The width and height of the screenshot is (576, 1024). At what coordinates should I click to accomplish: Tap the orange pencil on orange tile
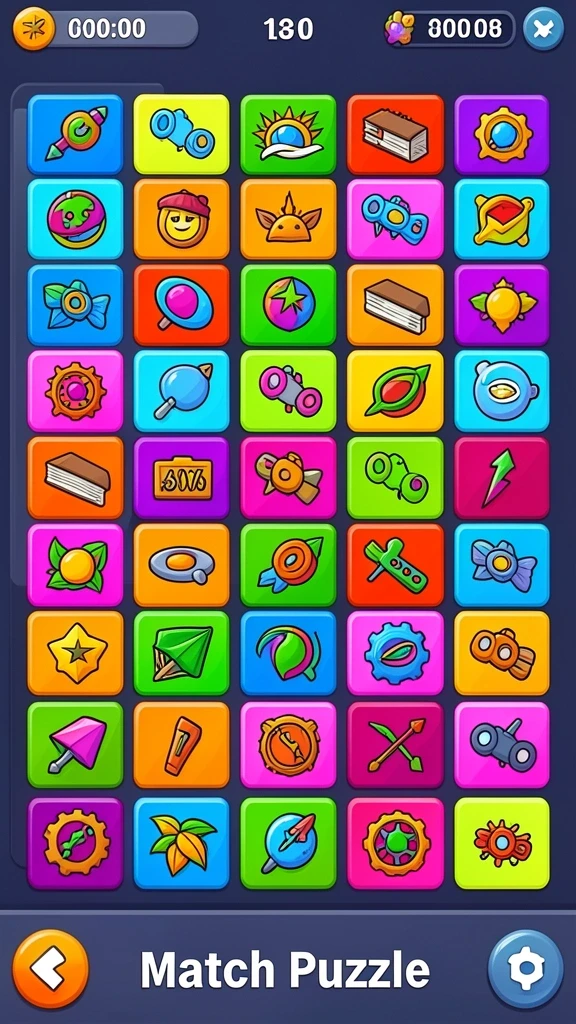coord(182,744)
